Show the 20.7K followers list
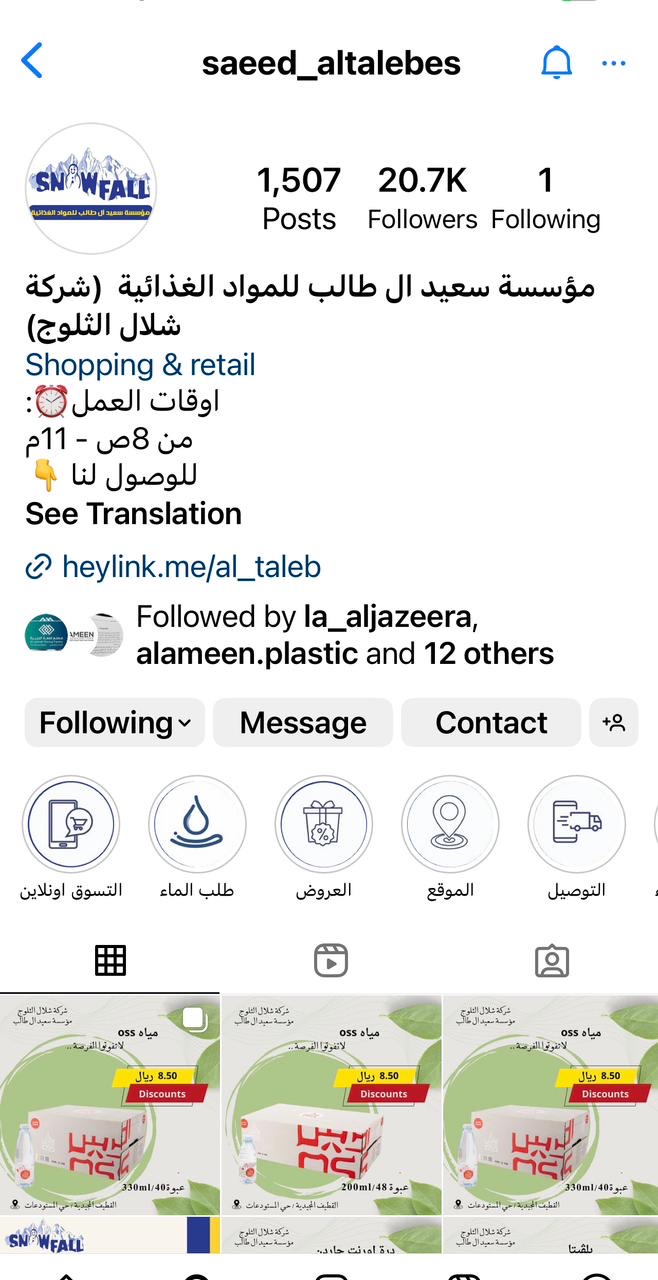The height and width of the screenshot is (1280, 658). click(x=422, y=198)
